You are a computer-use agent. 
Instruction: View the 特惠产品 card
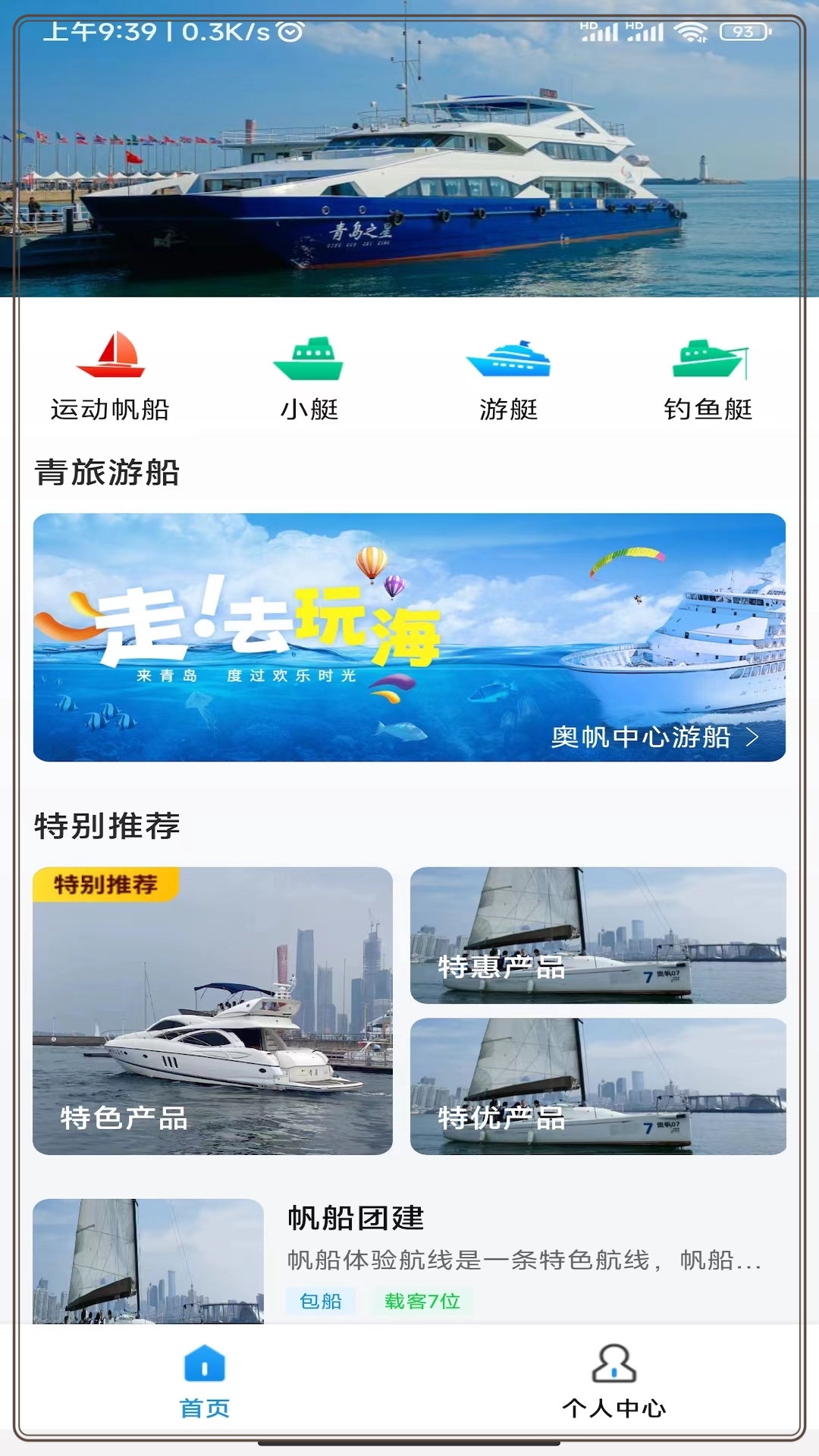tap(598, 935)
